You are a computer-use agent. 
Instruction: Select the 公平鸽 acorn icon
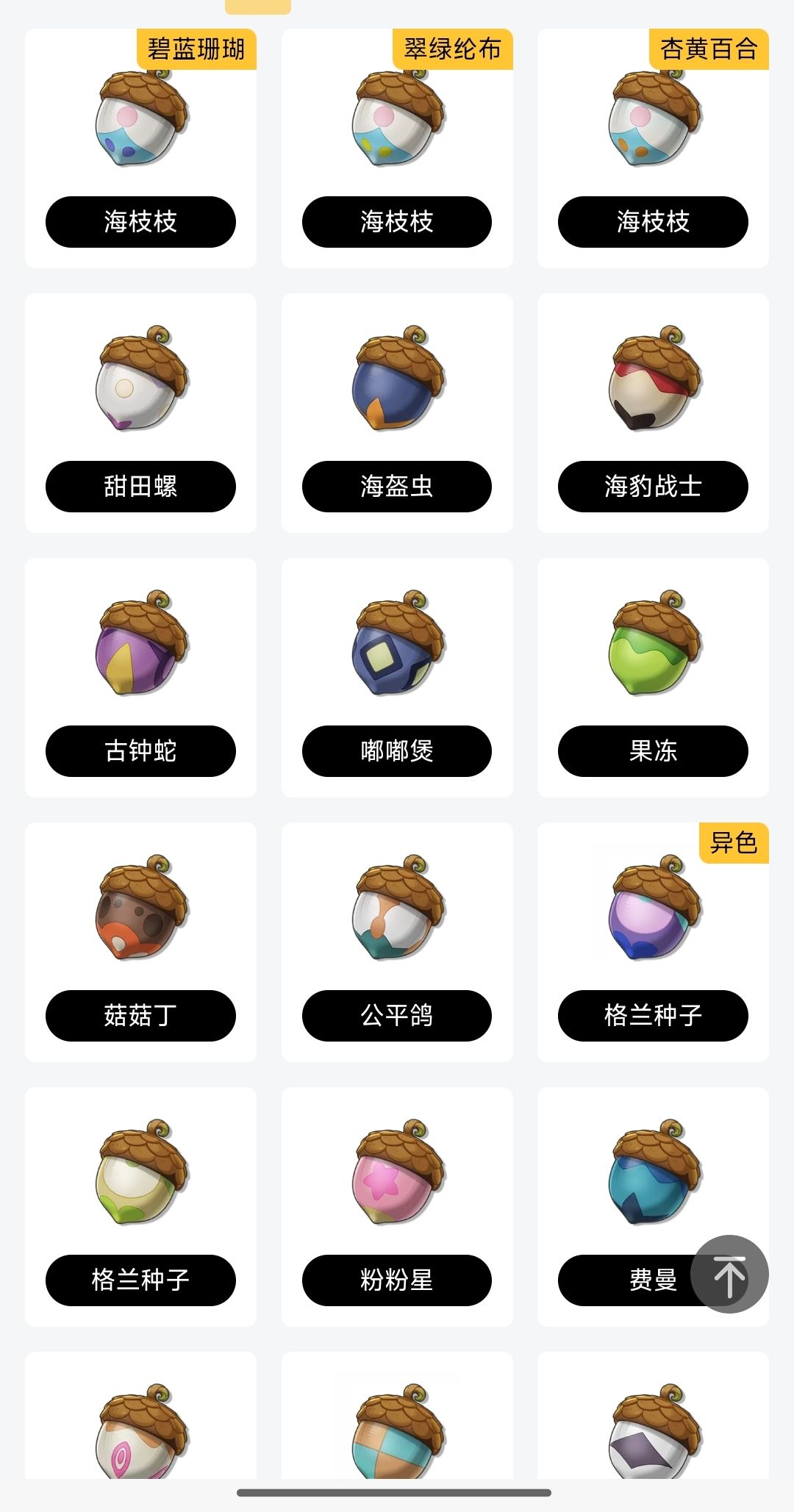[396, 919]
